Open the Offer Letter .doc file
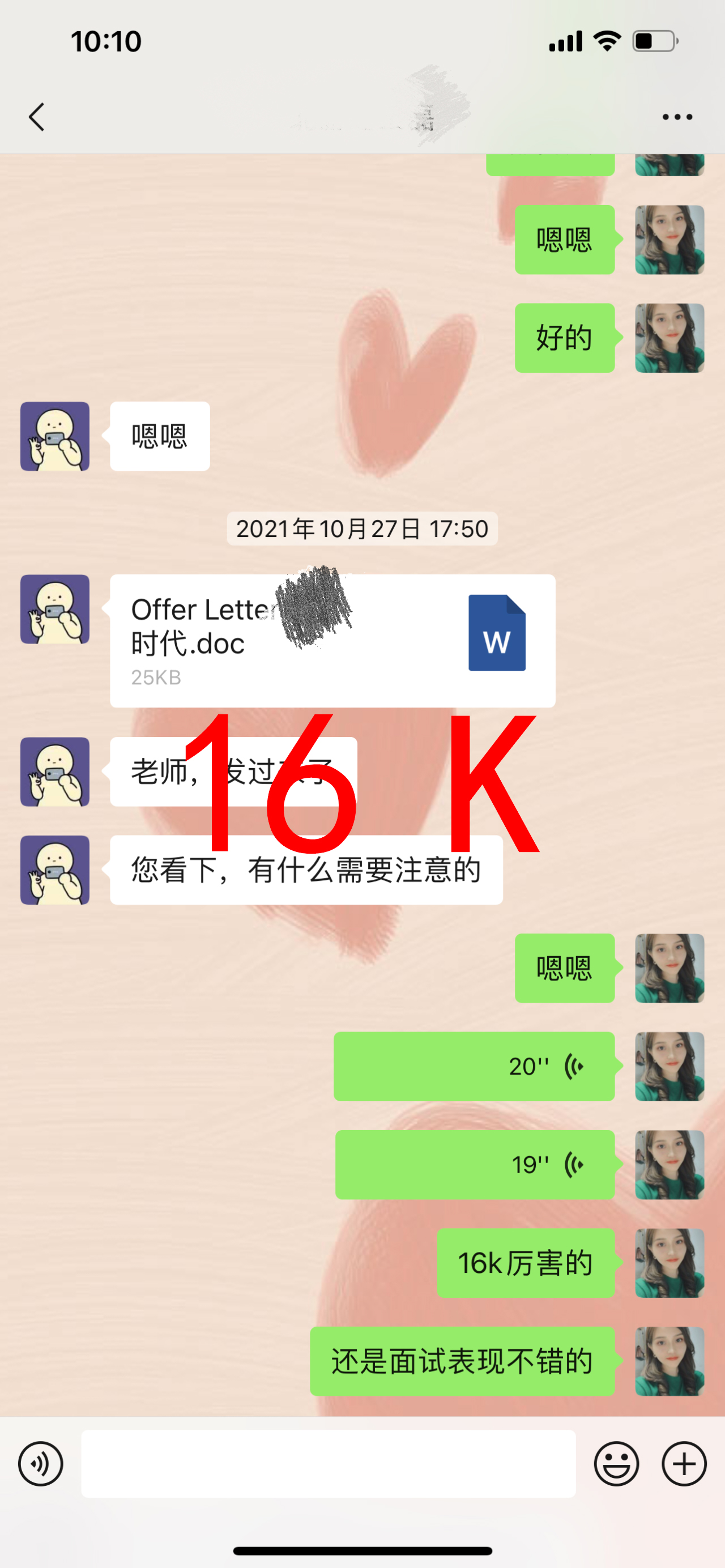The width and height of the screenshot is (725, 1568). pos(332,640)
